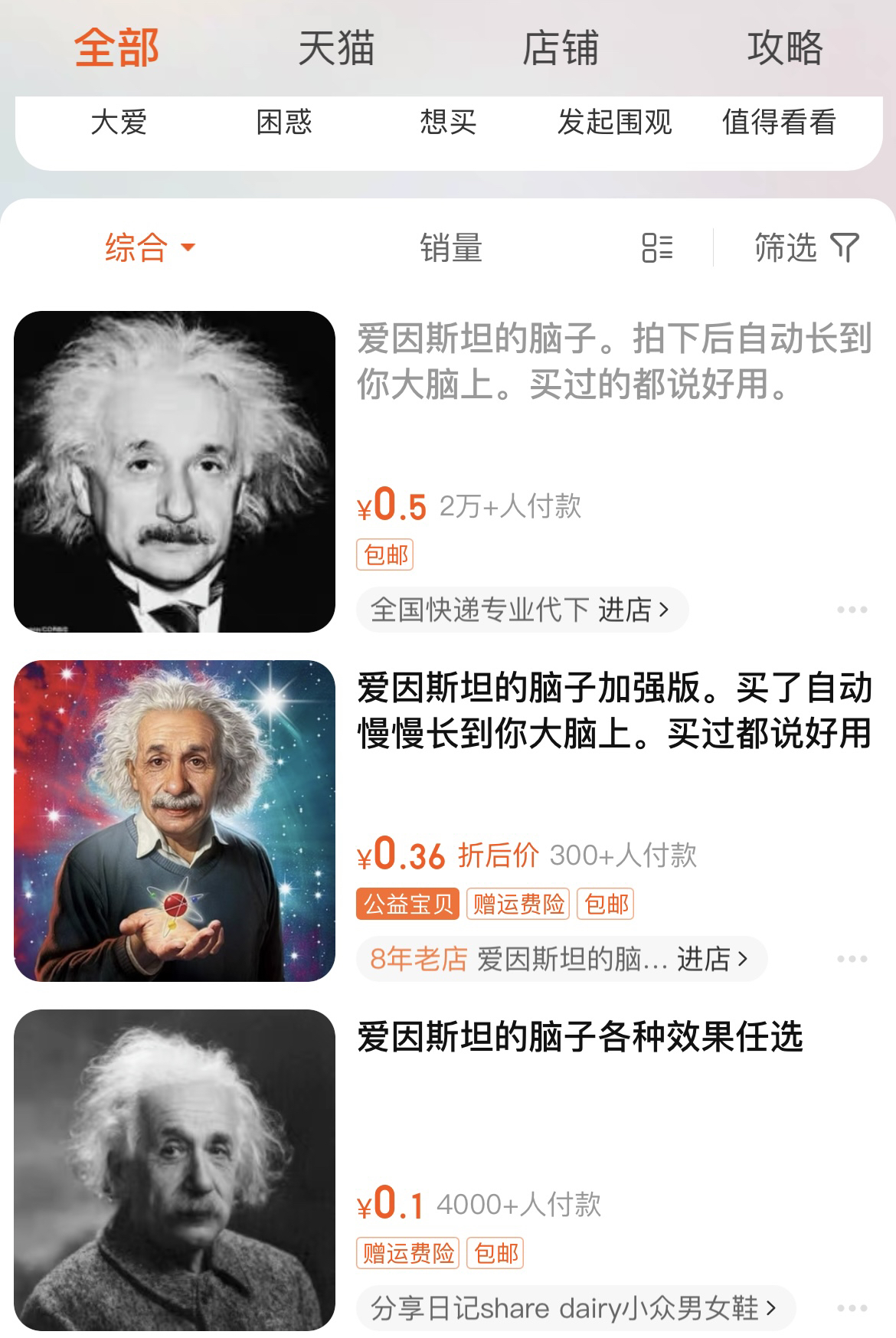This screenshot has height=1338, width=896.
Task: Select the 困惑 reaction
Action: pos(284,123)
